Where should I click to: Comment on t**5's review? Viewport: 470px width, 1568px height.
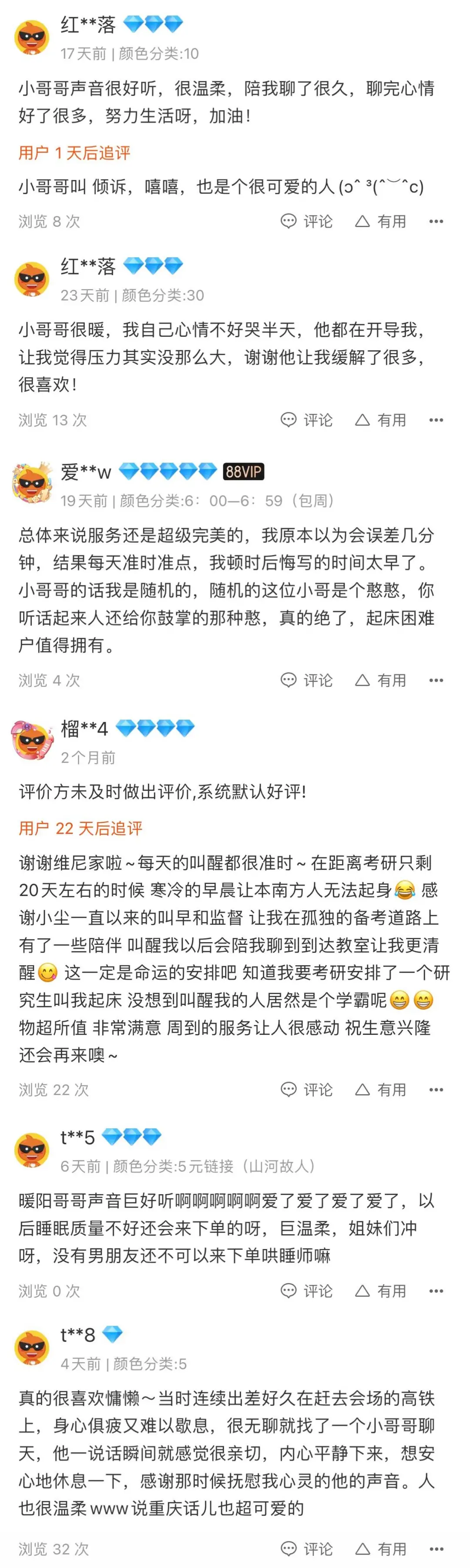click(x=306, y=1291)
